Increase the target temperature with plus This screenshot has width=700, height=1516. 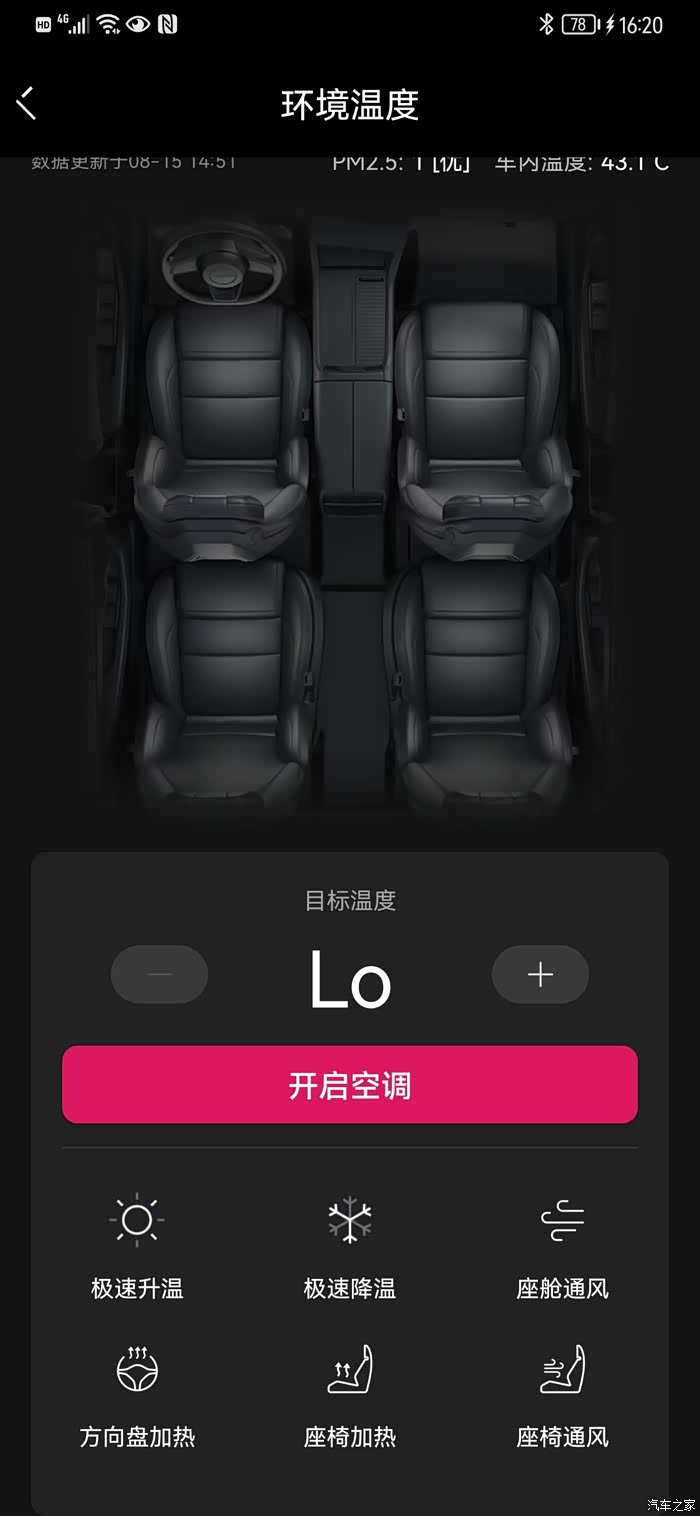540,975
